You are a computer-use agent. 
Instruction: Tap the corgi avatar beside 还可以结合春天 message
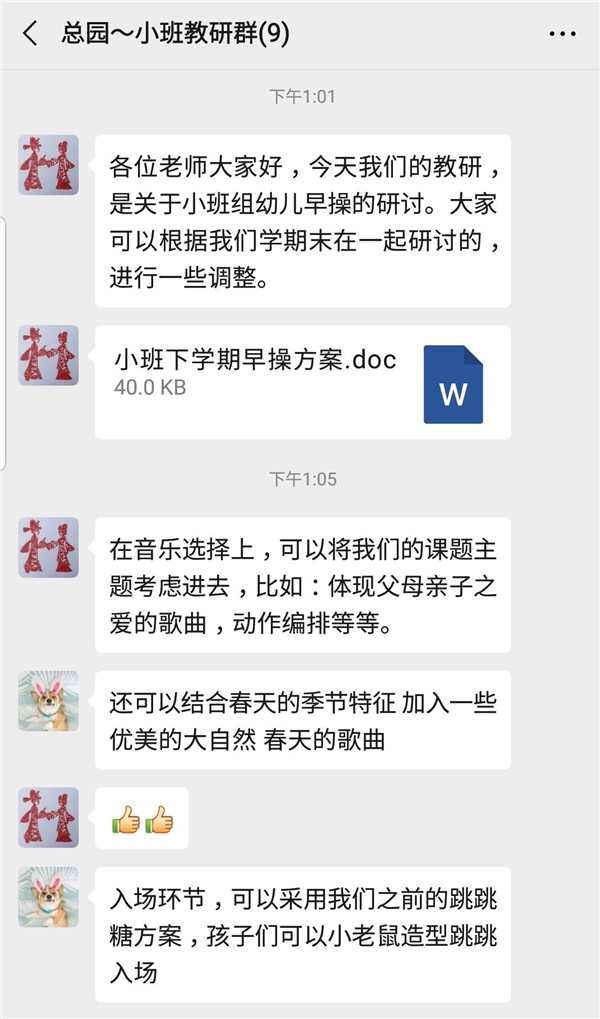(48, 700)
